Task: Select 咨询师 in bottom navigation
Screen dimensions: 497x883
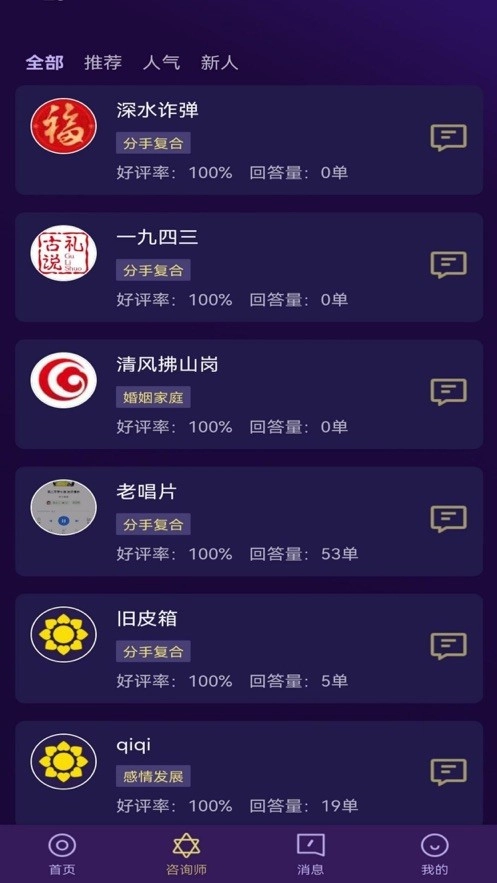Action: coord(186,854)
